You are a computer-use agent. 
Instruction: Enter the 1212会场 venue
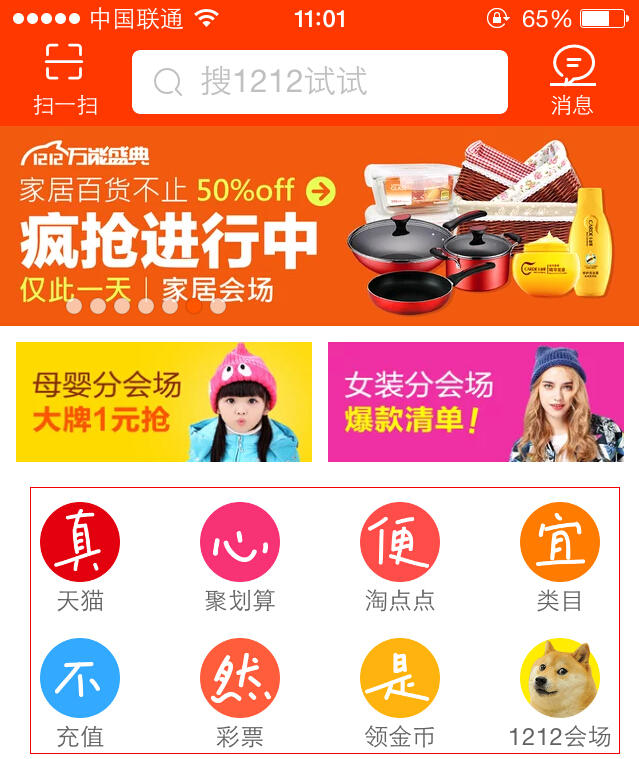pos(560,692)
